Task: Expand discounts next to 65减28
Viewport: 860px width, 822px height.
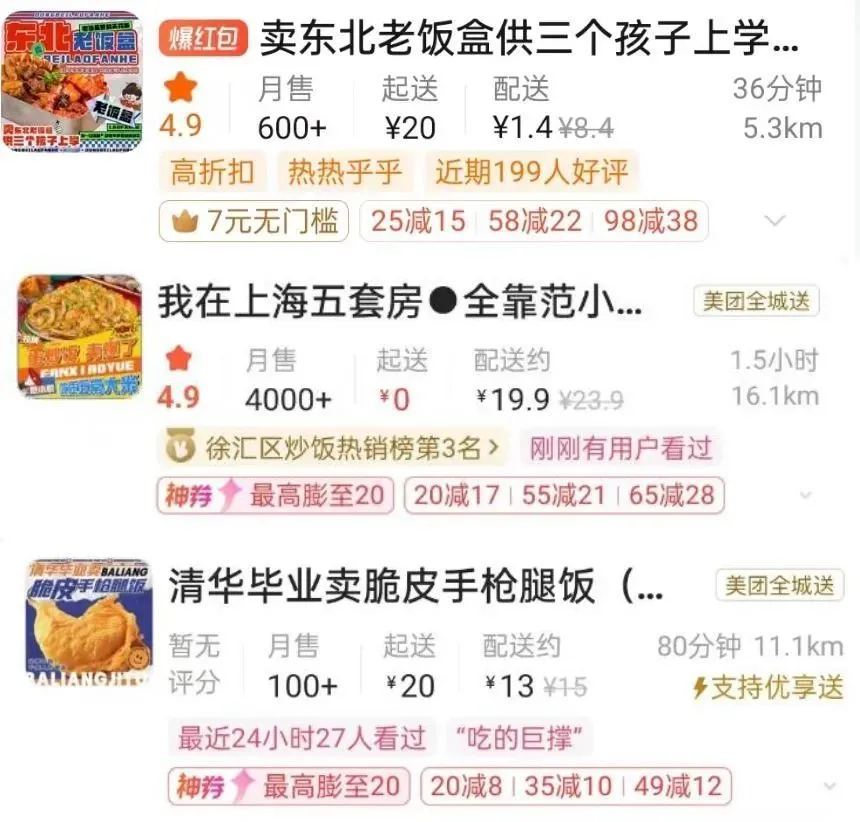Action: [805, 496]
